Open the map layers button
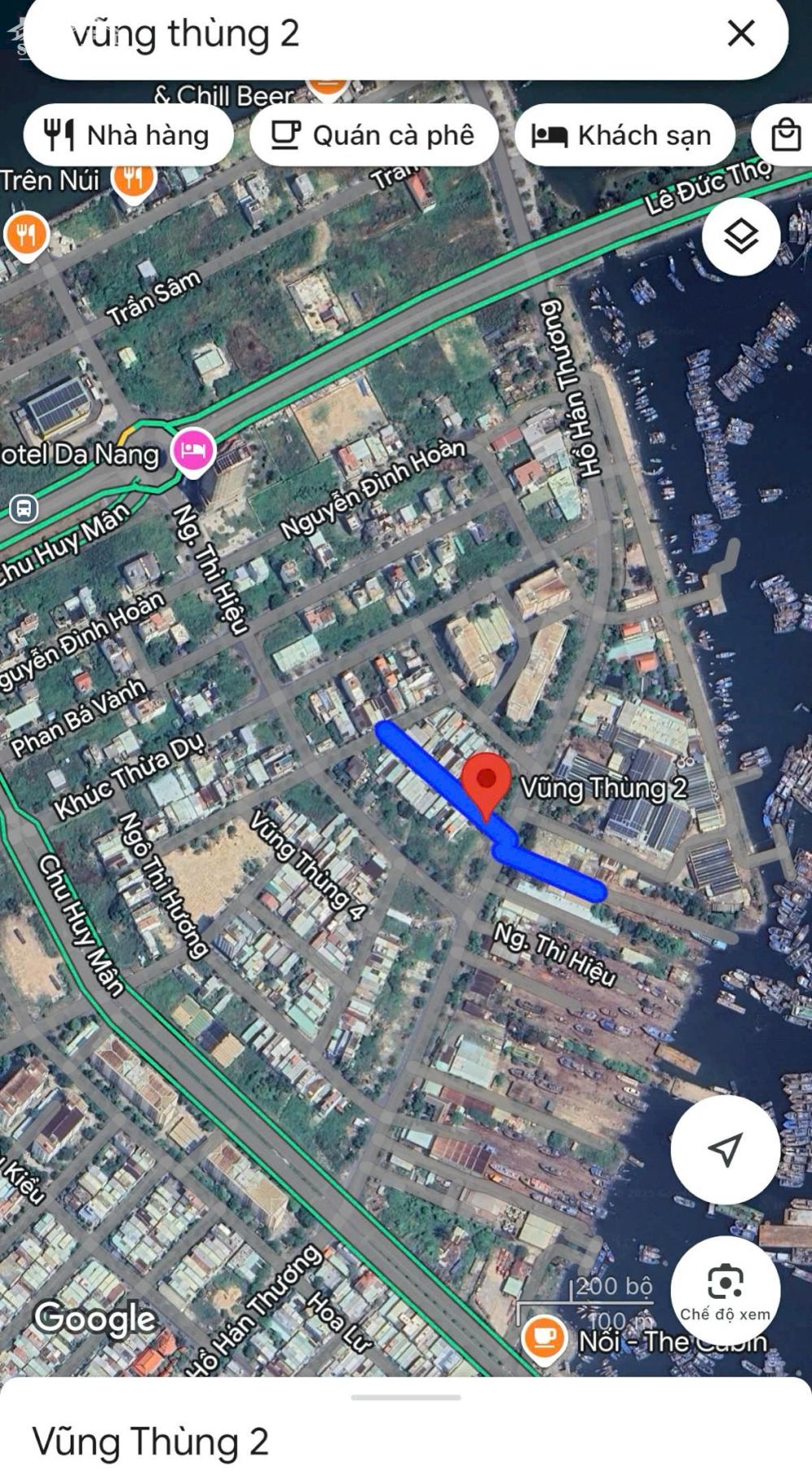Image resolution: width=812 pixels, height=1484 pixels. 741,236
